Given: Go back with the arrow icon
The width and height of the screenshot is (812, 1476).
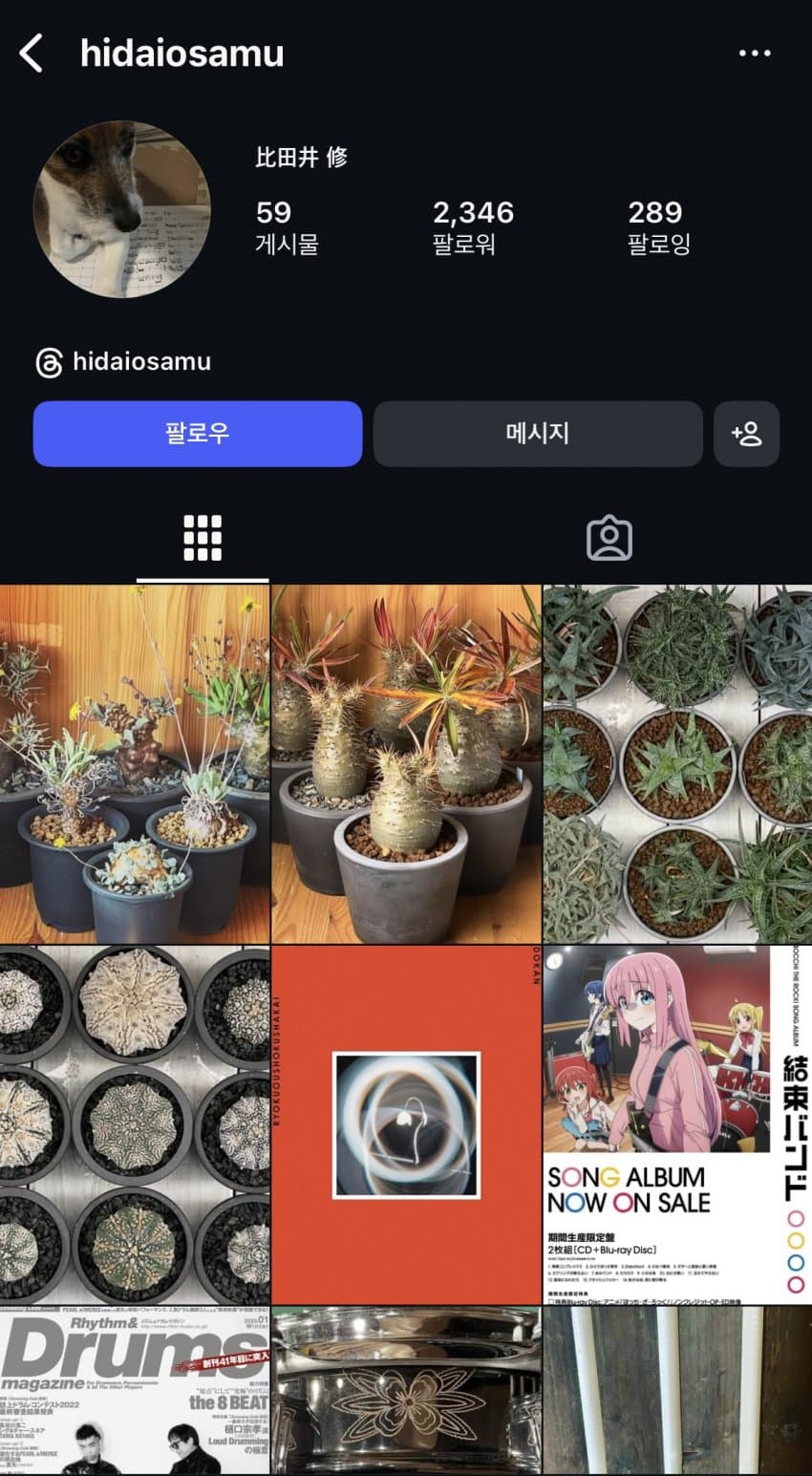Looking at the screenshot, I should coord(32,53).
